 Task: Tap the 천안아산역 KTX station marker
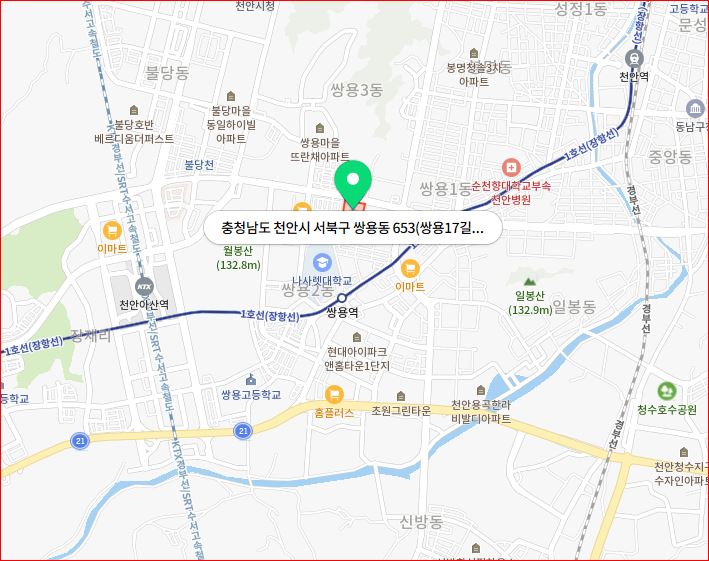pyautogui.click(x=145, y=285)
